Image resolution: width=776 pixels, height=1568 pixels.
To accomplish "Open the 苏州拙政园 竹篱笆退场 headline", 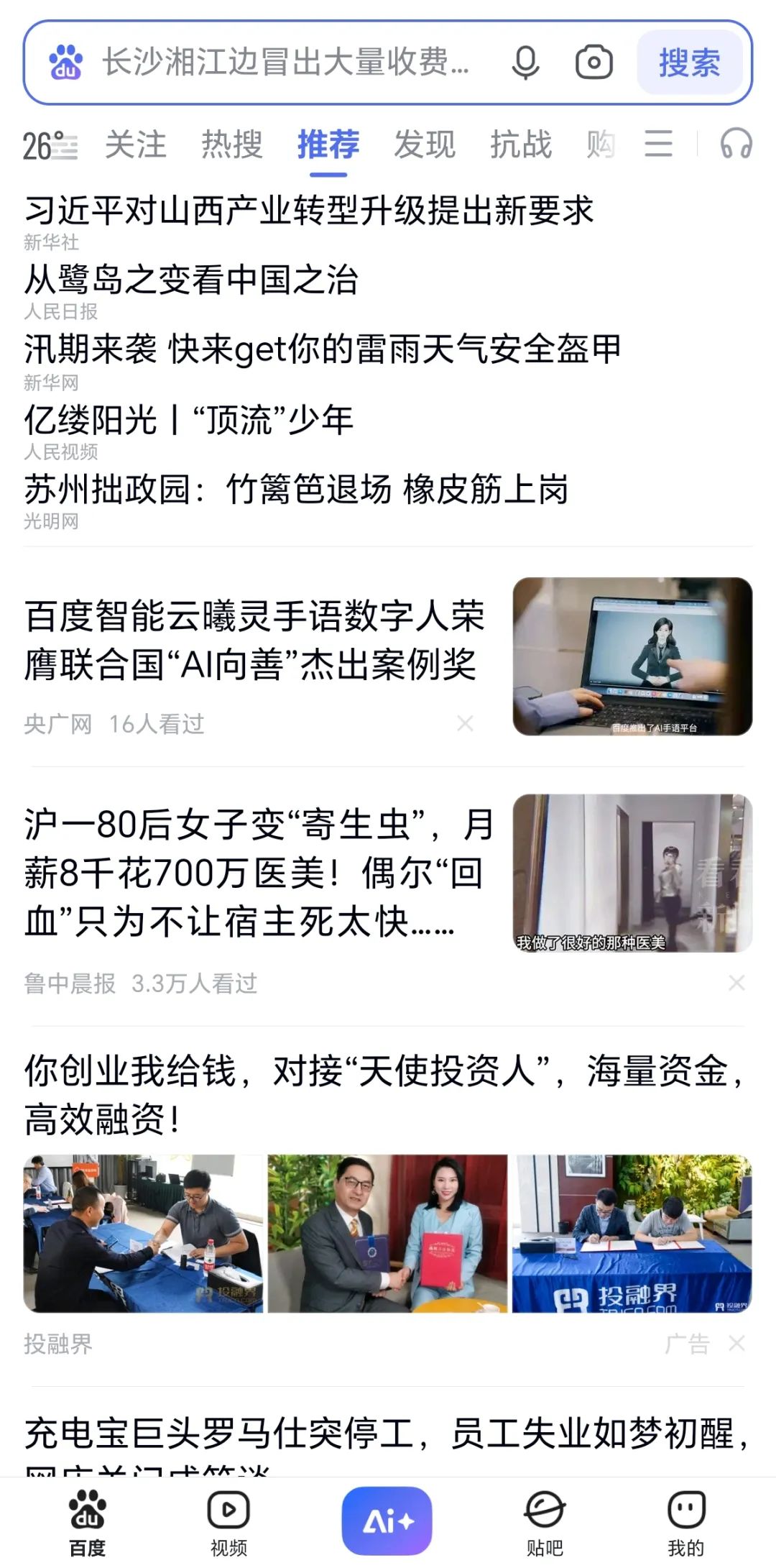I will (x=296, y=490).
